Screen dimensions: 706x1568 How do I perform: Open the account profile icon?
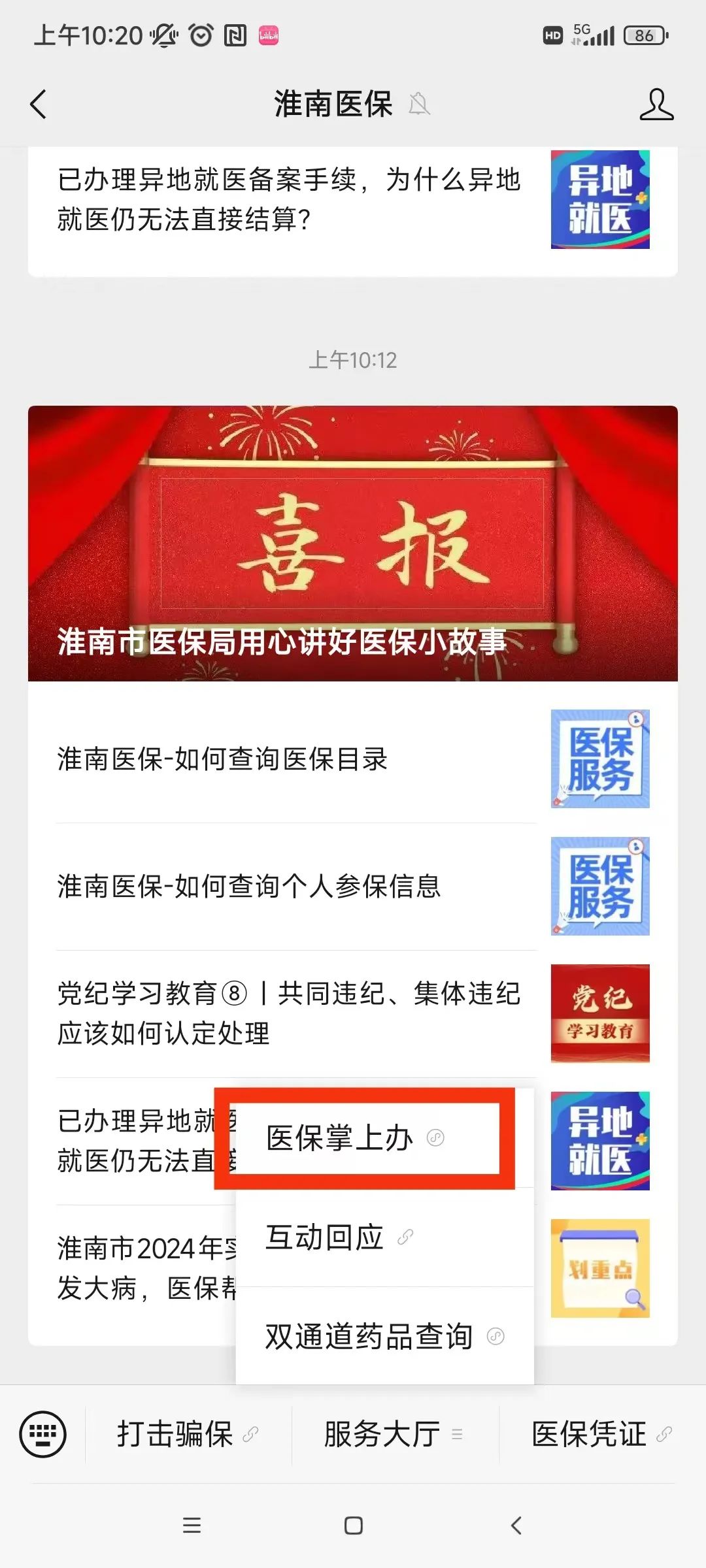coord(656,105)
